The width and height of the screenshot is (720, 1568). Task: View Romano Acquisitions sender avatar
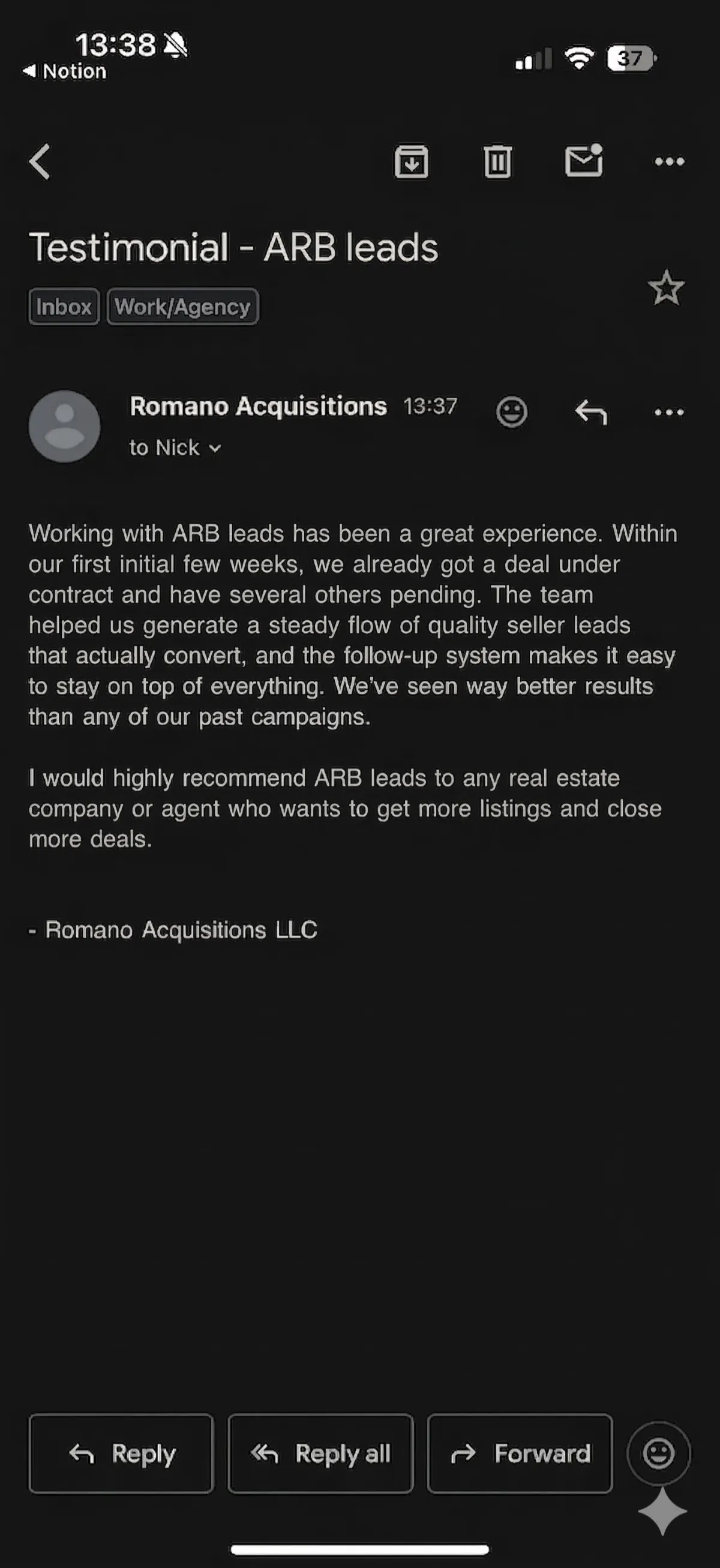click(x=65, y=426)
